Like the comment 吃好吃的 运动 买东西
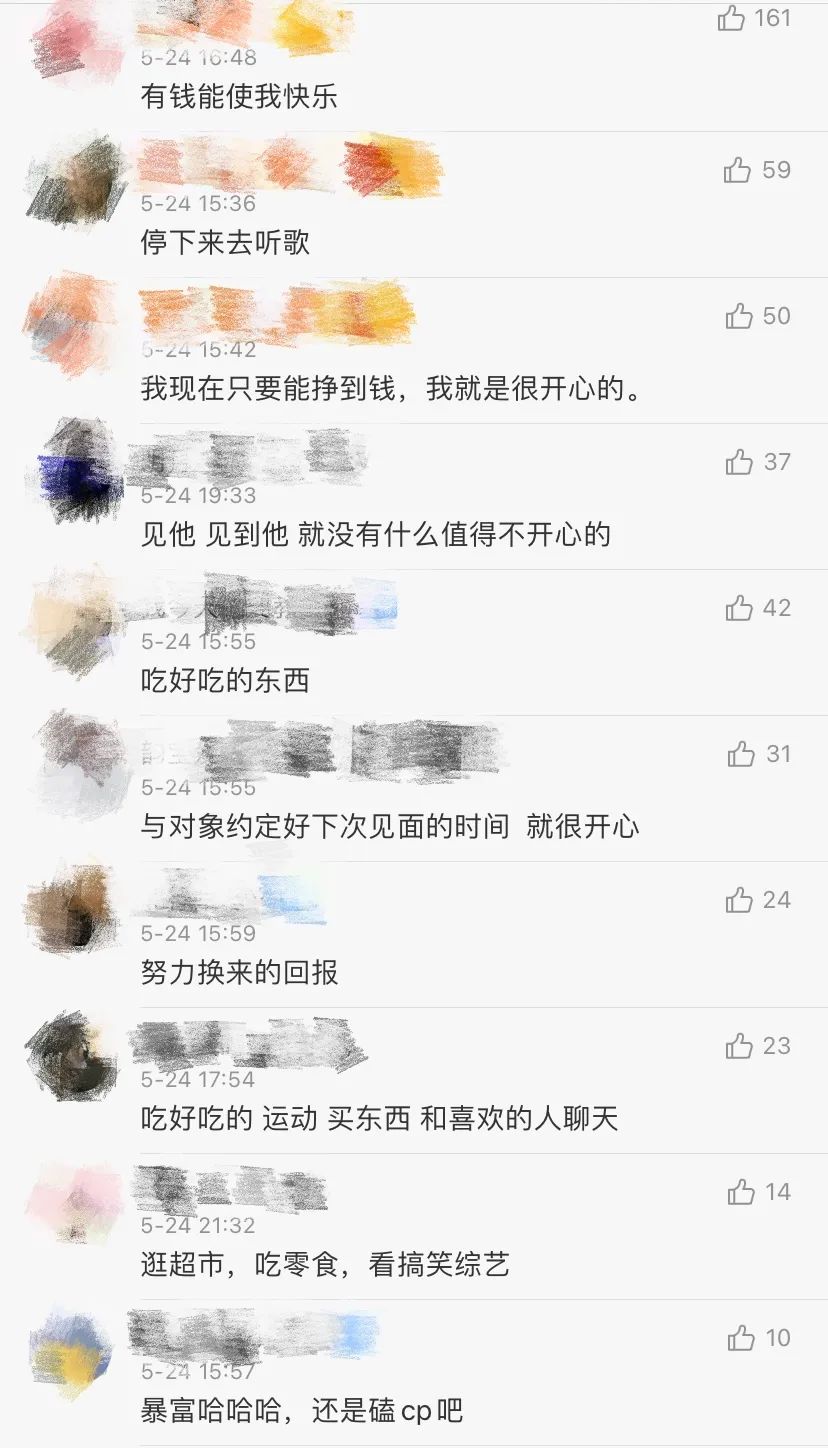This screenshot has width=828, height=1448. (x=739, y=1046)
